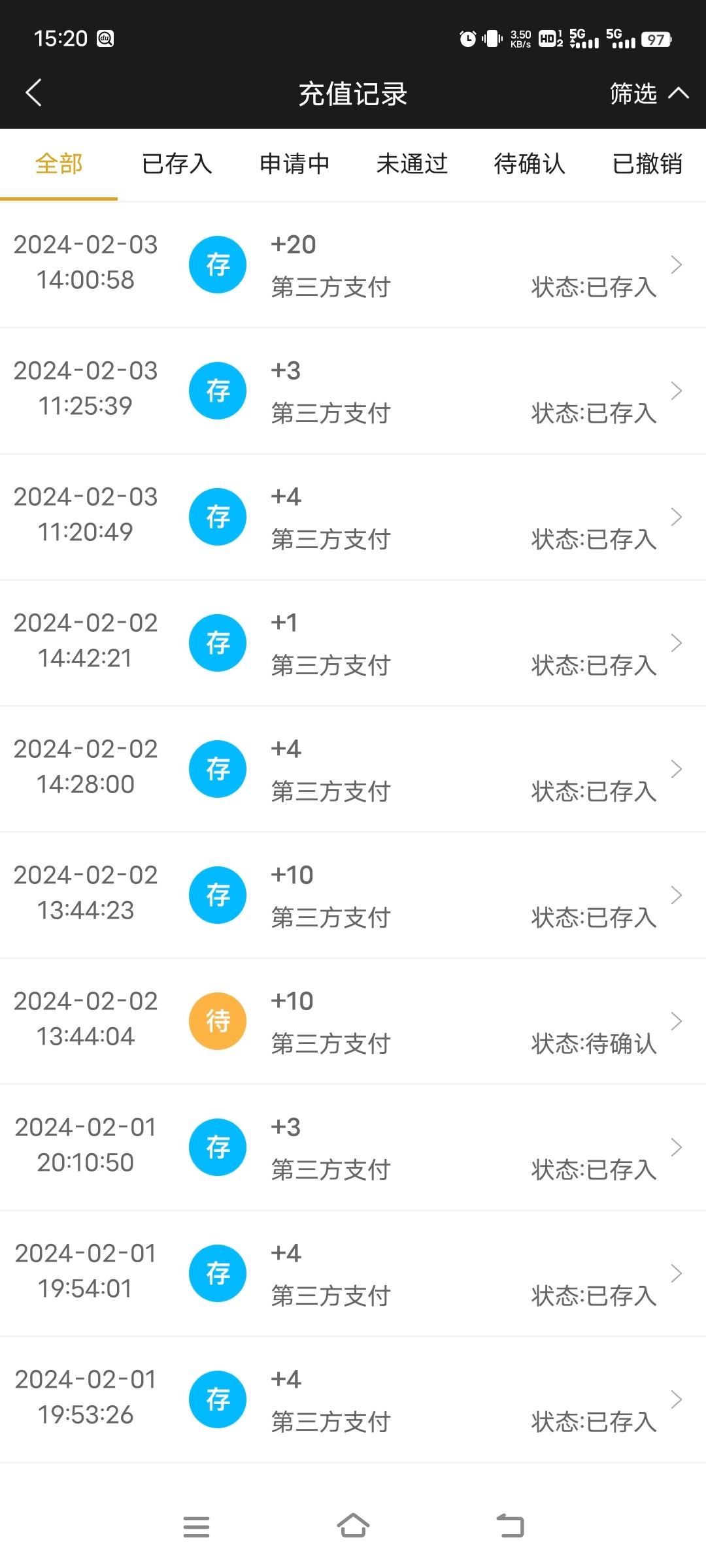Screen dimensions: 706x1568
Task: Tap the 存 icon on the +3 record from 20:10:50
Action: [218, 1147]
